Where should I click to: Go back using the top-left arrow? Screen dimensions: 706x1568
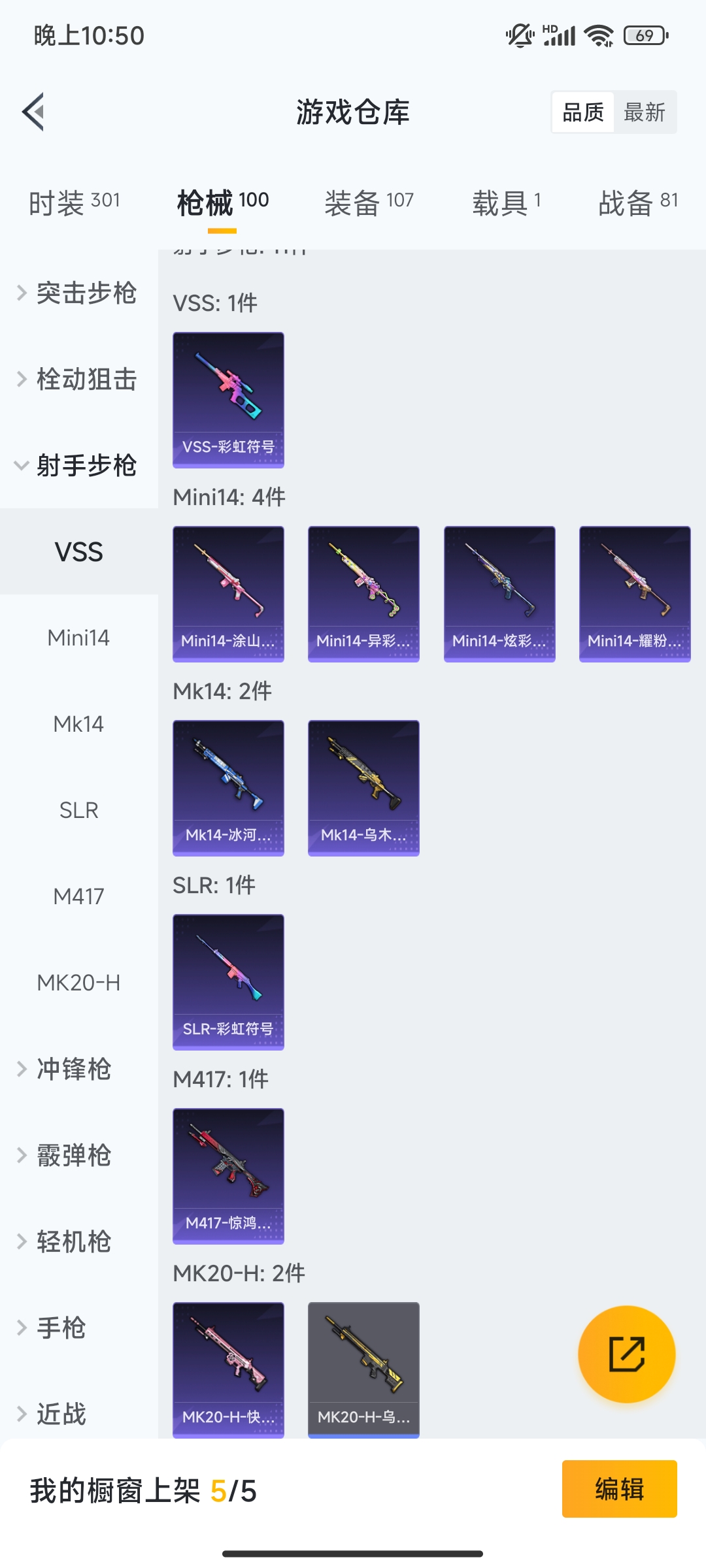point(33,112)
